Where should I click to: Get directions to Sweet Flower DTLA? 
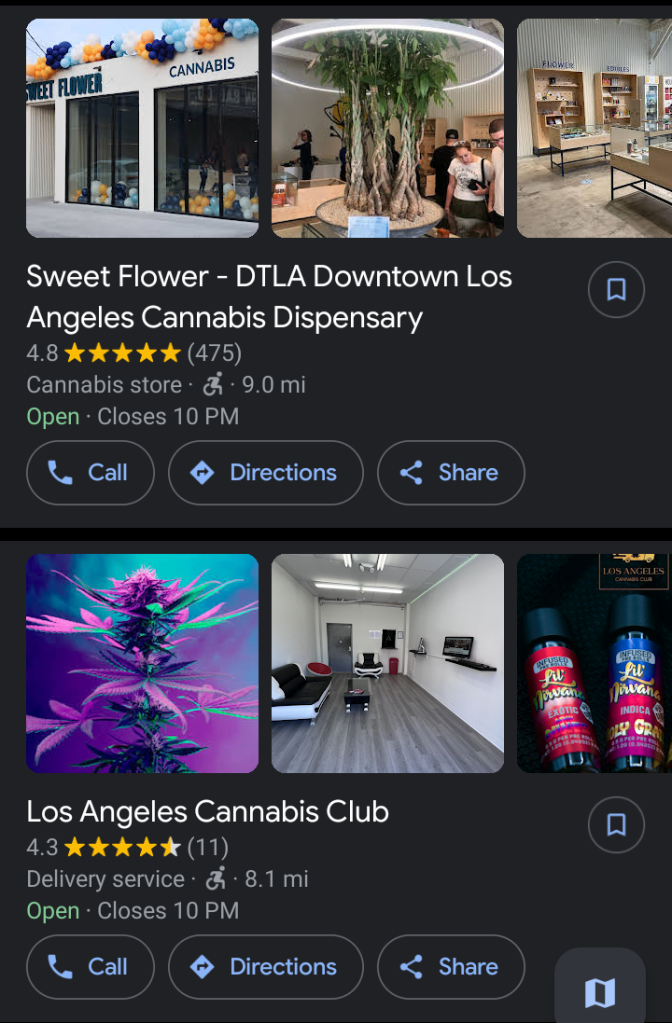[x=265, y=473]
